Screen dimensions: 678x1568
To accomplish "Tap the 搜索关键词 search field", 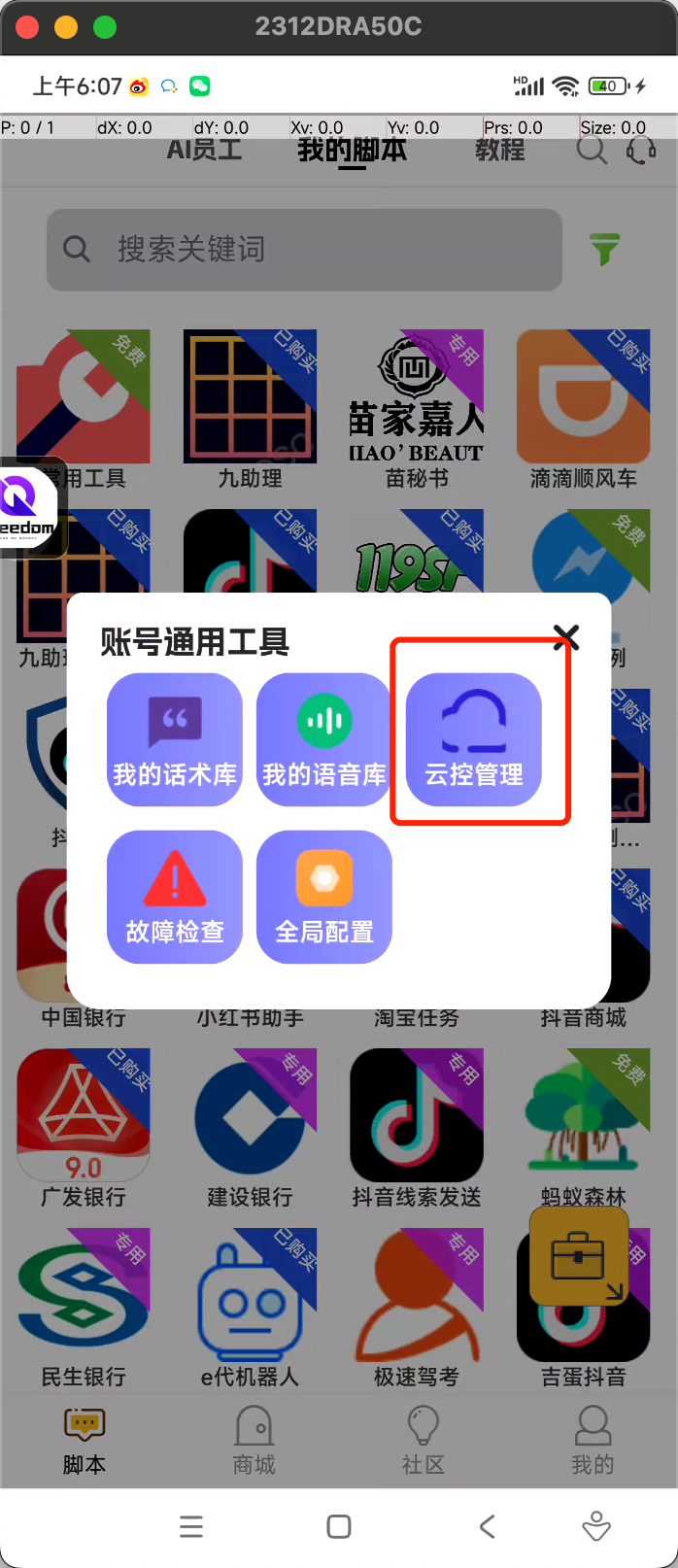I will click(304, 250).
